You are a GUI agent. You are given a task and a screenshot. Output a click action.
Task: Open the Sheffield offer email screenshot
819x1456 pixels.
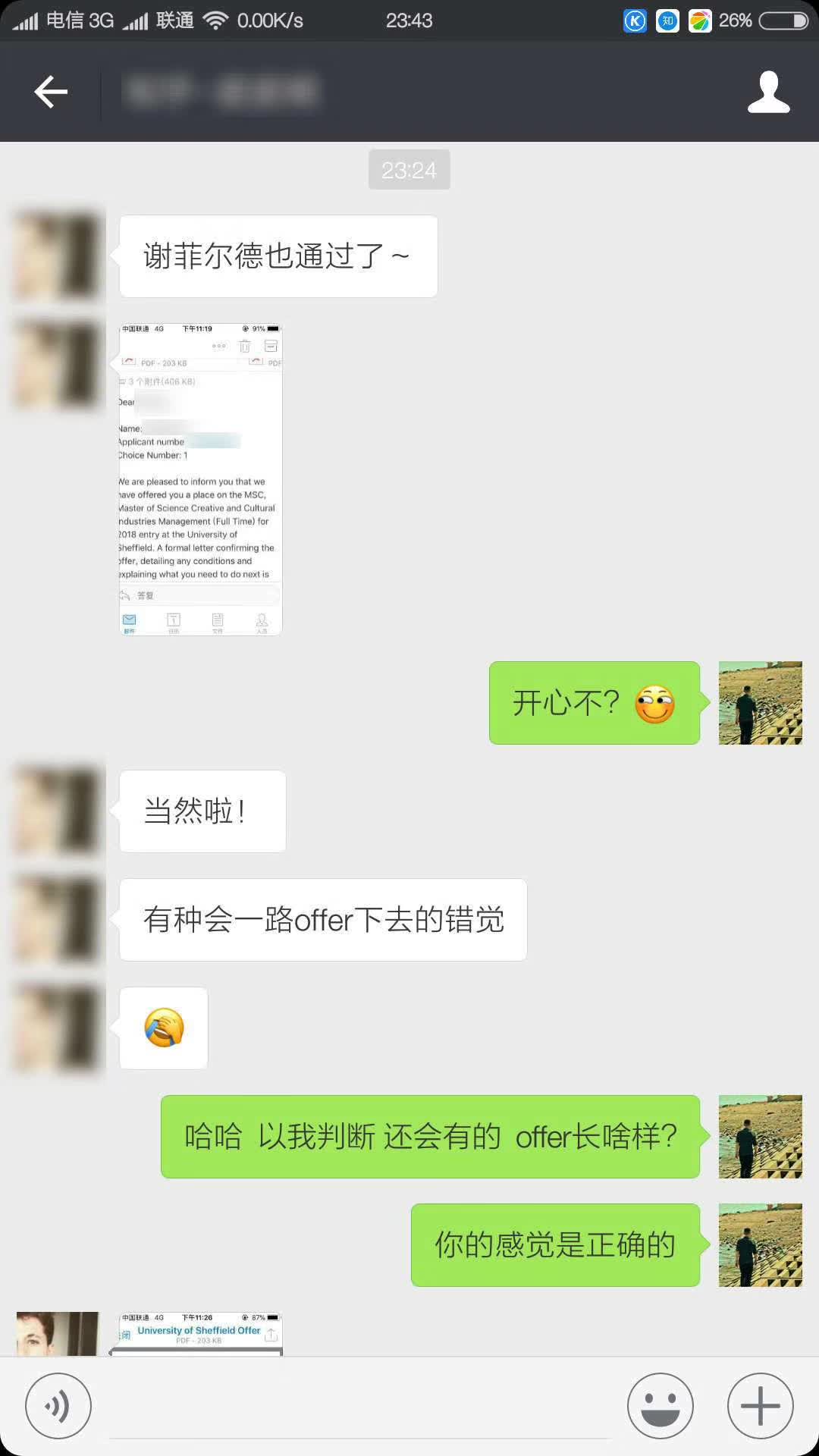point(201,479)
